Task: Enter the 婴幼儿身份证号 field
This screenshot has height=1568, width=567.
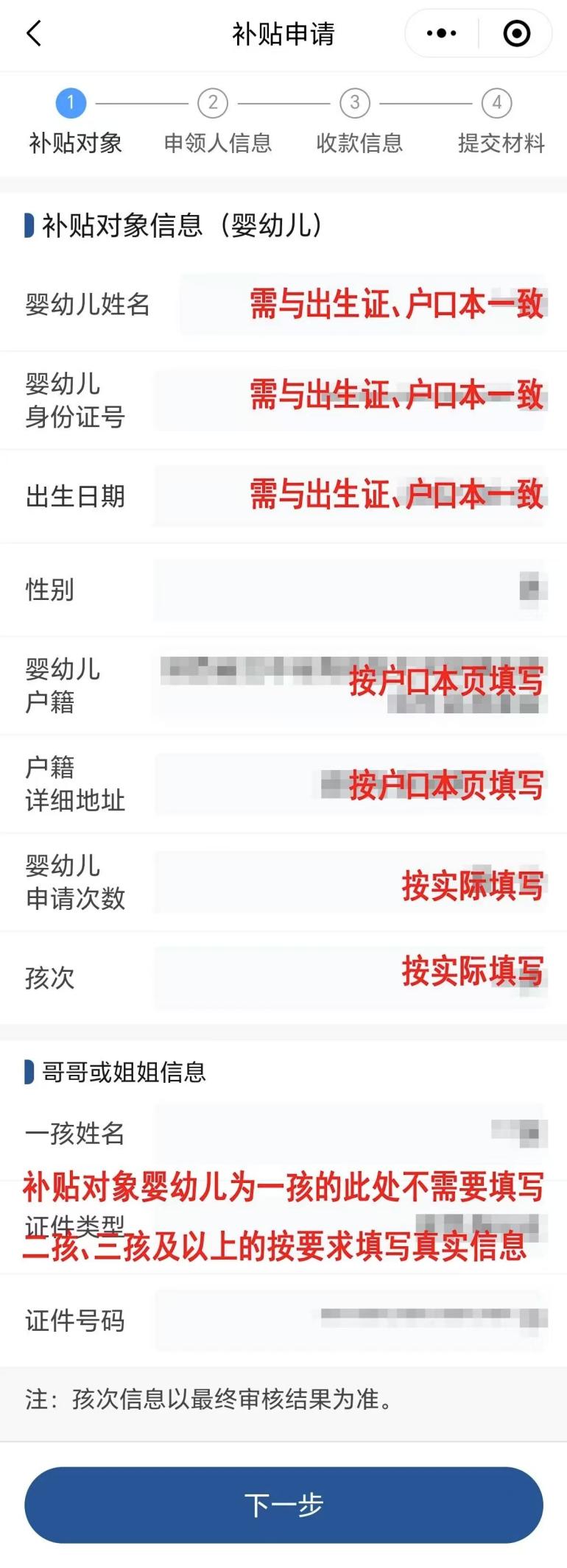Action: click(x=350, y=400)
